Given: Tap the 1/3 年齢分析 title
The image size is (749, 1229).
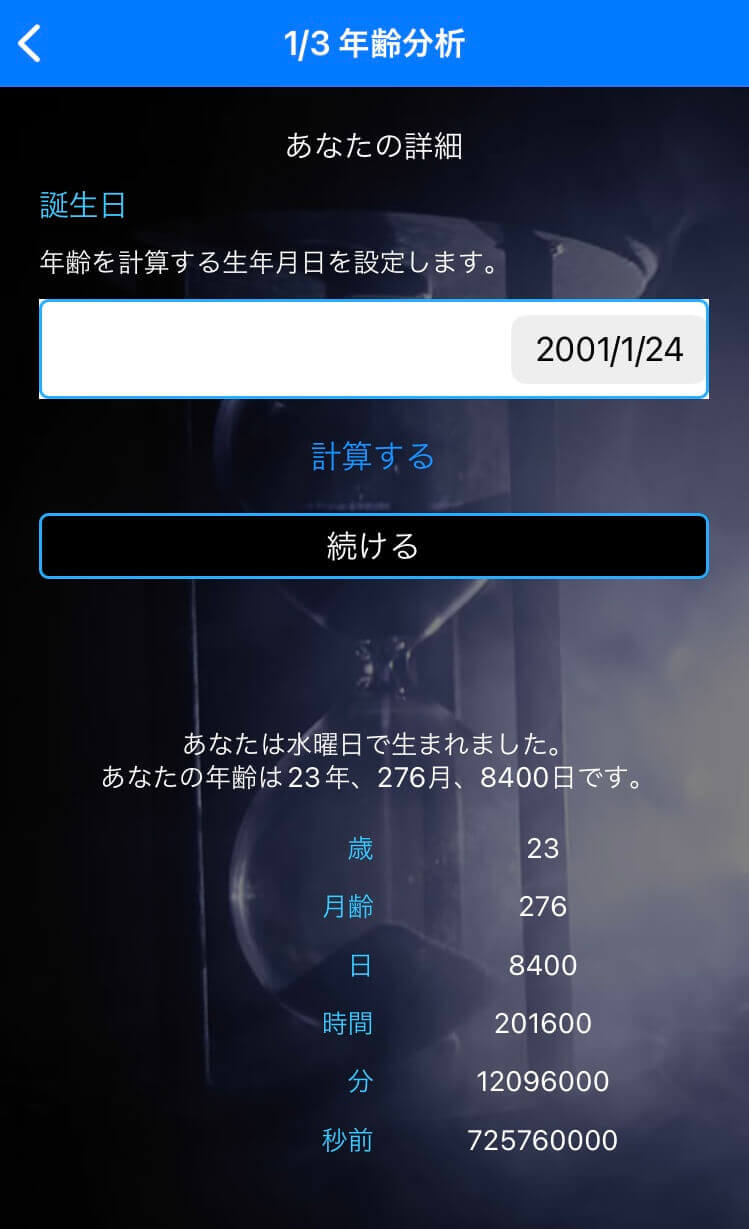Looking at the screenshot, I should (x=374, y=42).
